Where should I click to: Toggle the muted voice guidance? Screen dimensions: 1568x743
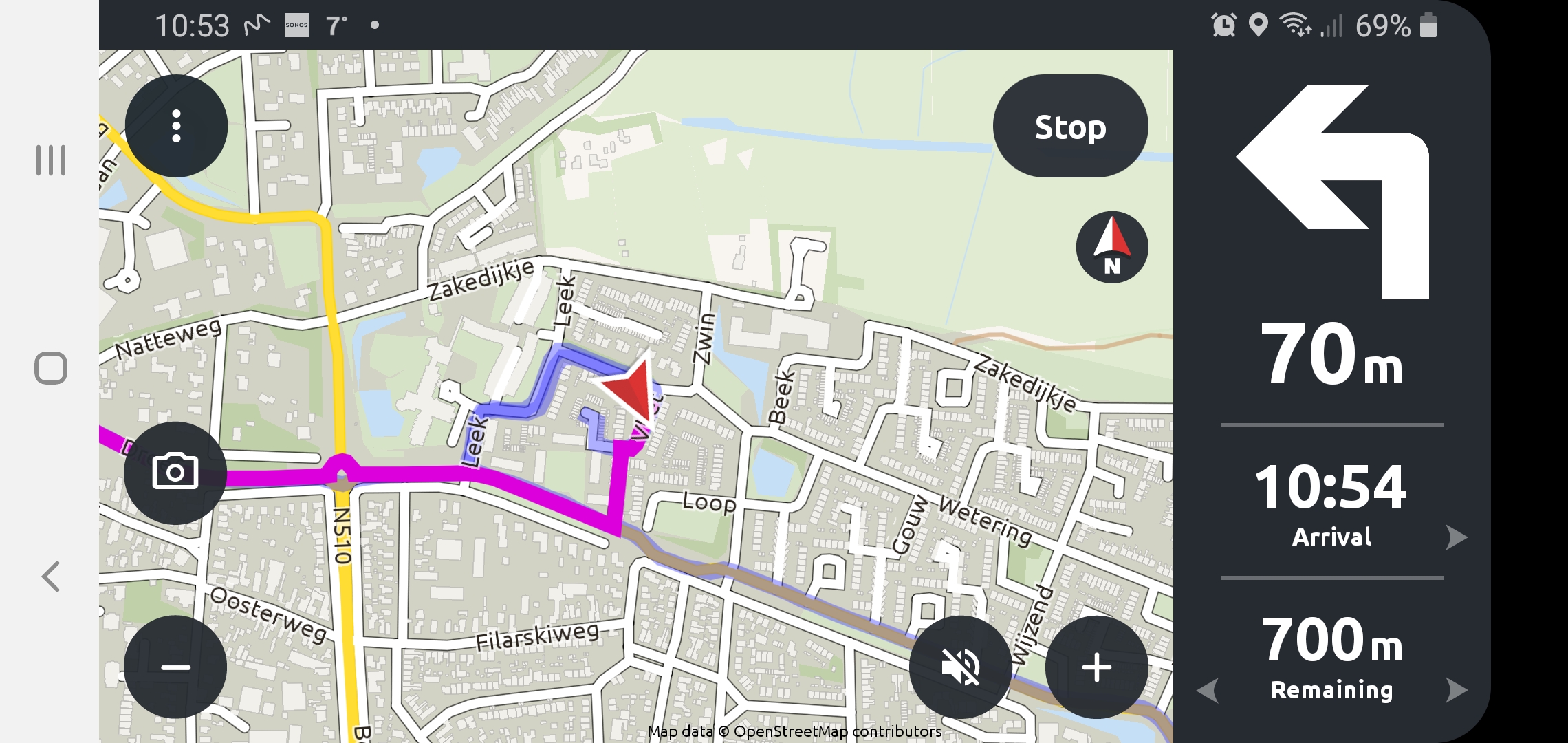tap(960, 667)
